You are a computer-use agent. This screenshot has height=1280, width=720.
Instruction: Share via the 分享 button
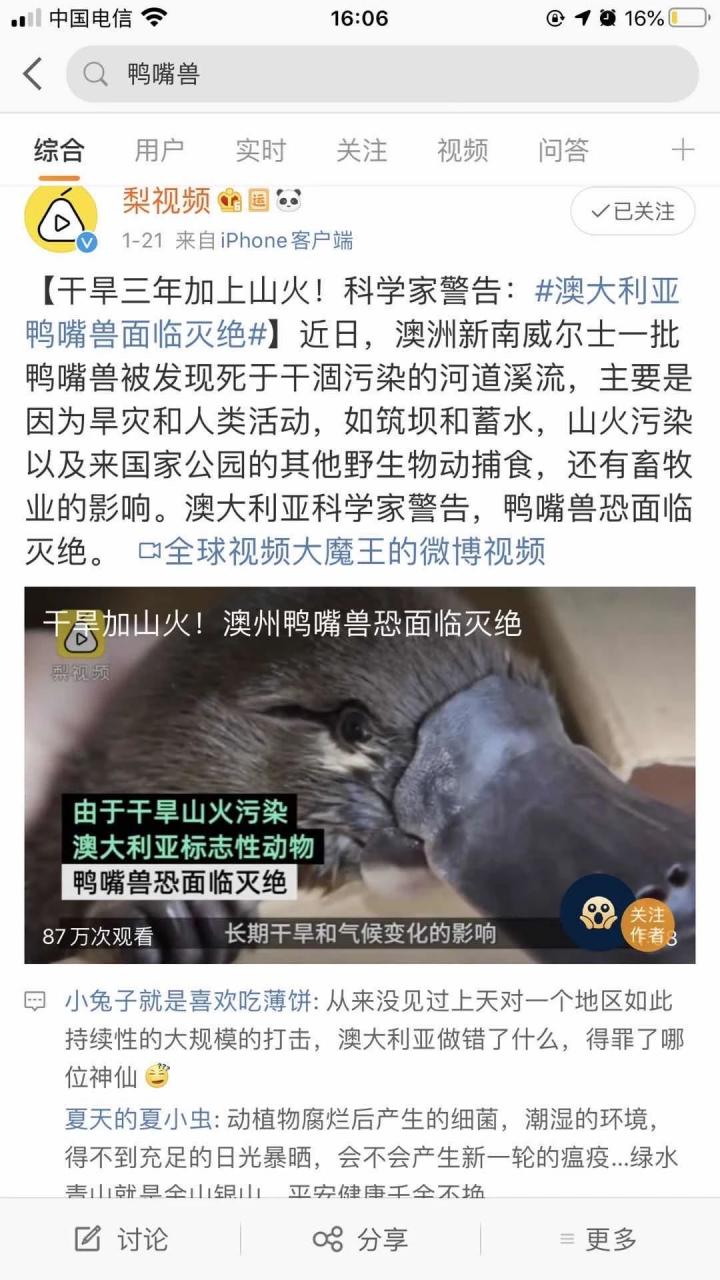[361, 1240]
